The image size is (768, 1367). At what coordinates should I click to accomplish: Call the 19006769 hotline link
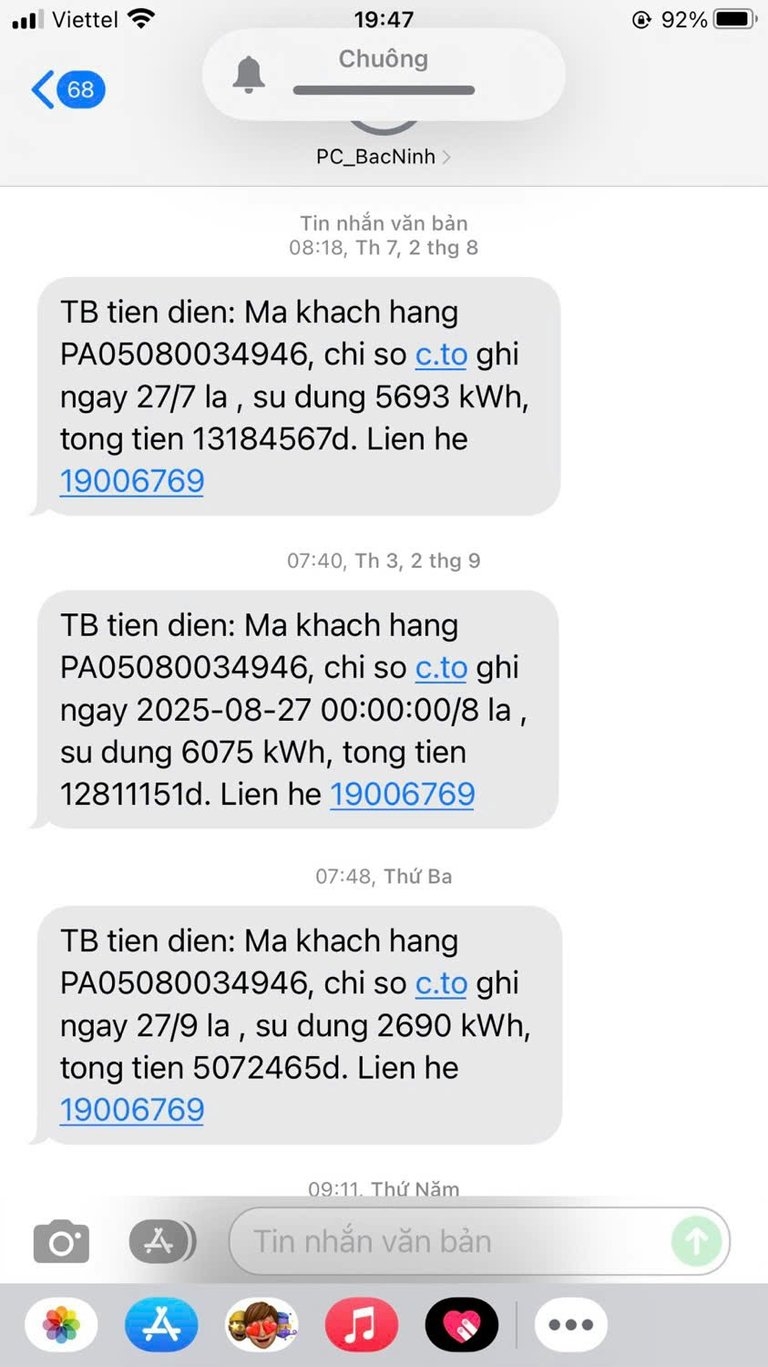pos(131,481)
